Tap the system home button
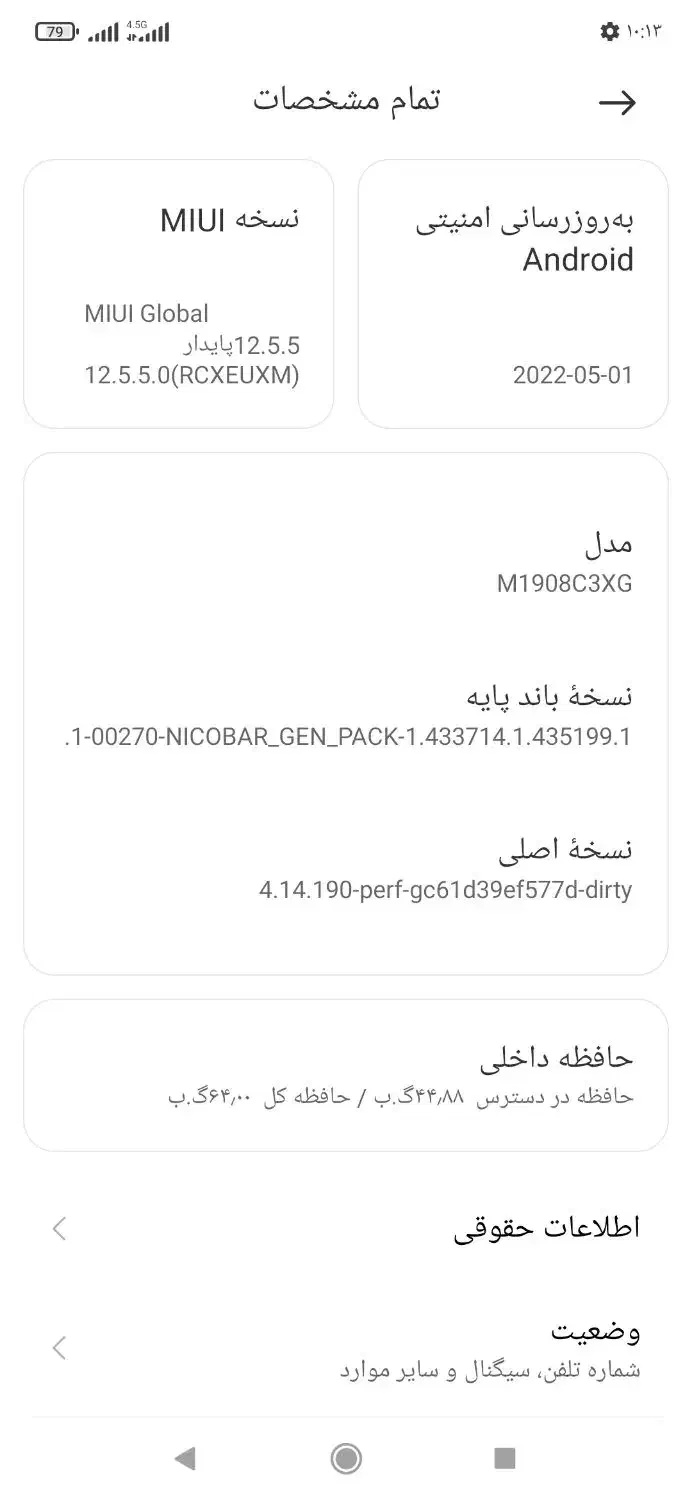The image size is (692, 1500). (346, 1459)
